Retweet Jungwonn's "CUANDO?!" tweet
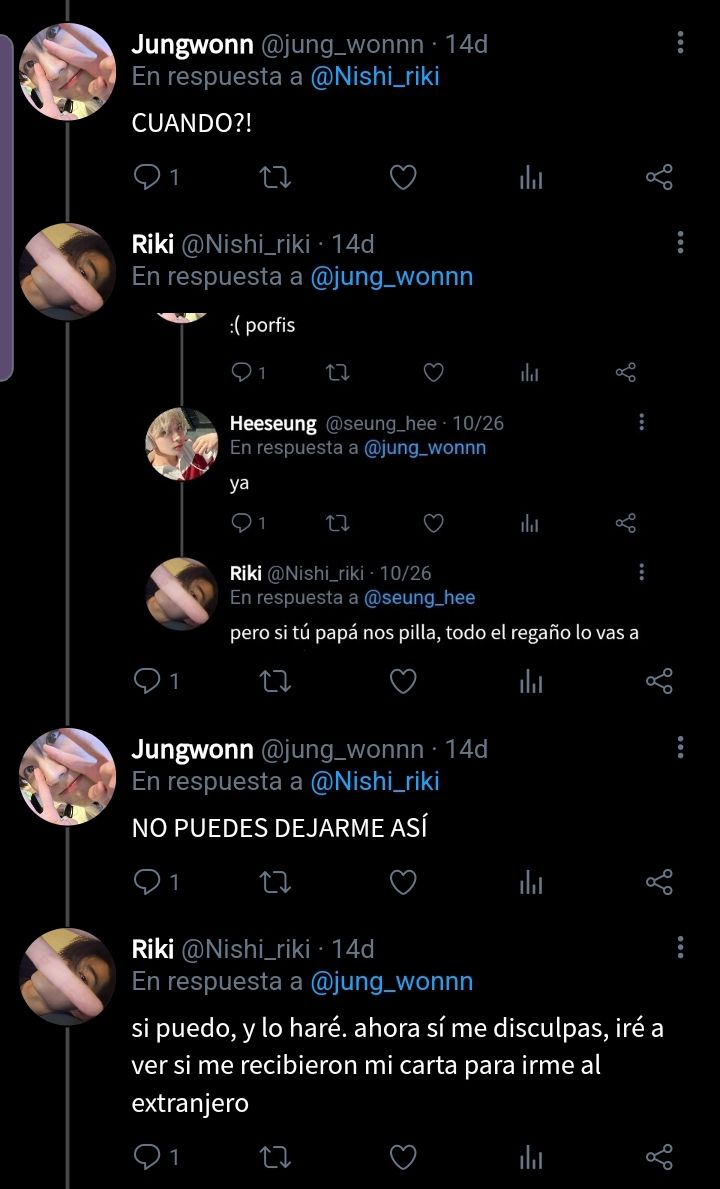 [274, 178]
